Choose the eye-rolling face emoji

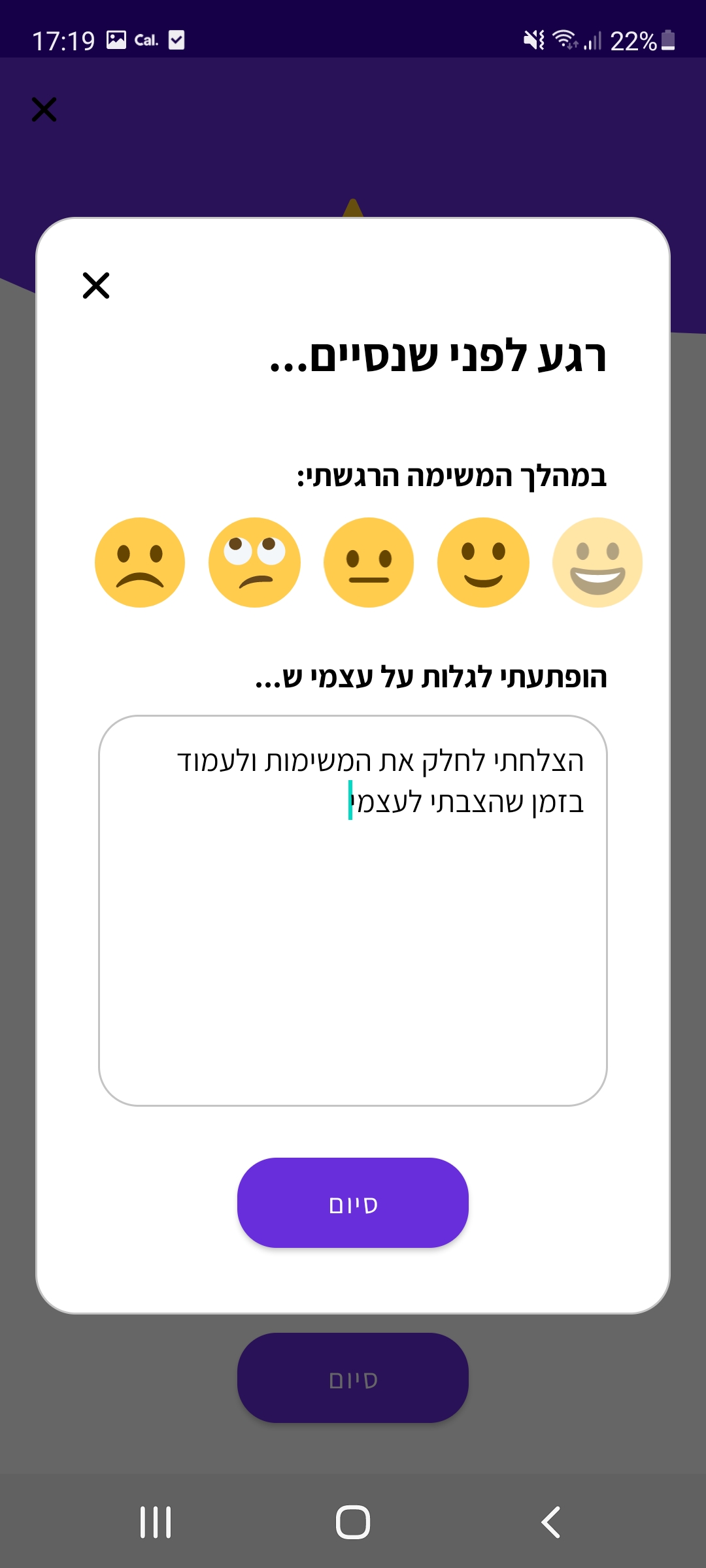254,563
